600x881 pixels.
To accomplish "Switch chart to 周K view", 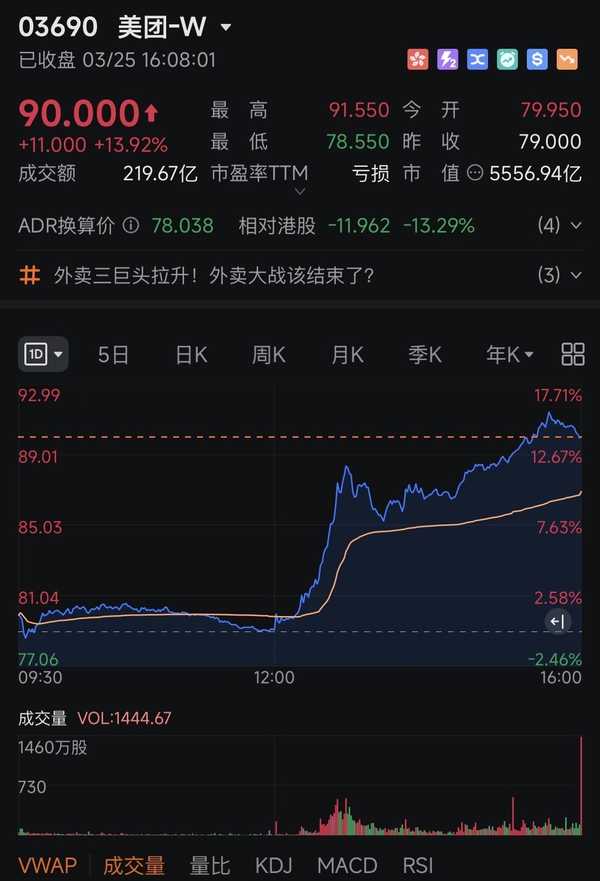I will [x=269, y=354].
